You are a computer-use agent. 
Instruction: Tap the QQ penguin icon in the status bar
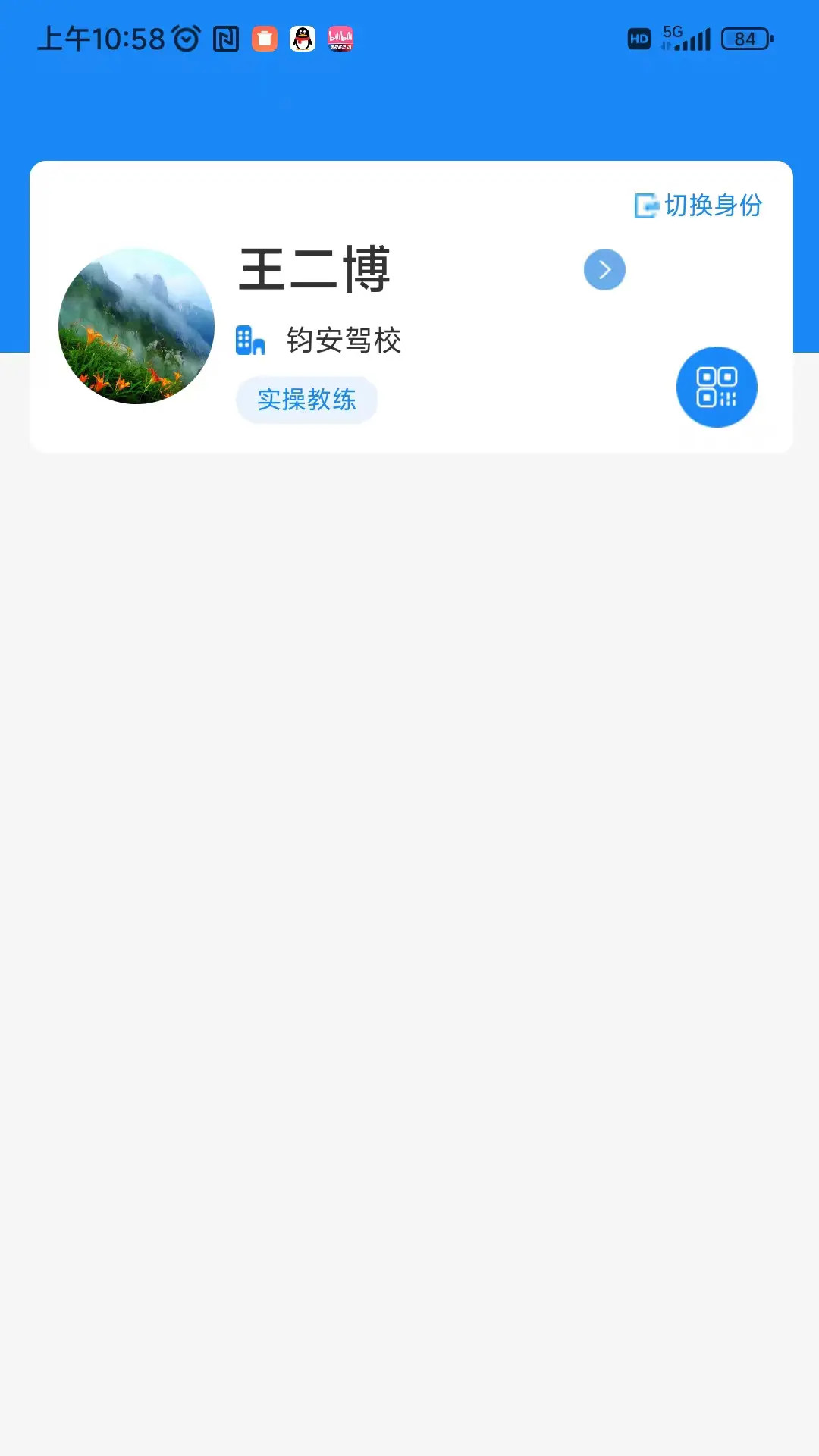301,38
